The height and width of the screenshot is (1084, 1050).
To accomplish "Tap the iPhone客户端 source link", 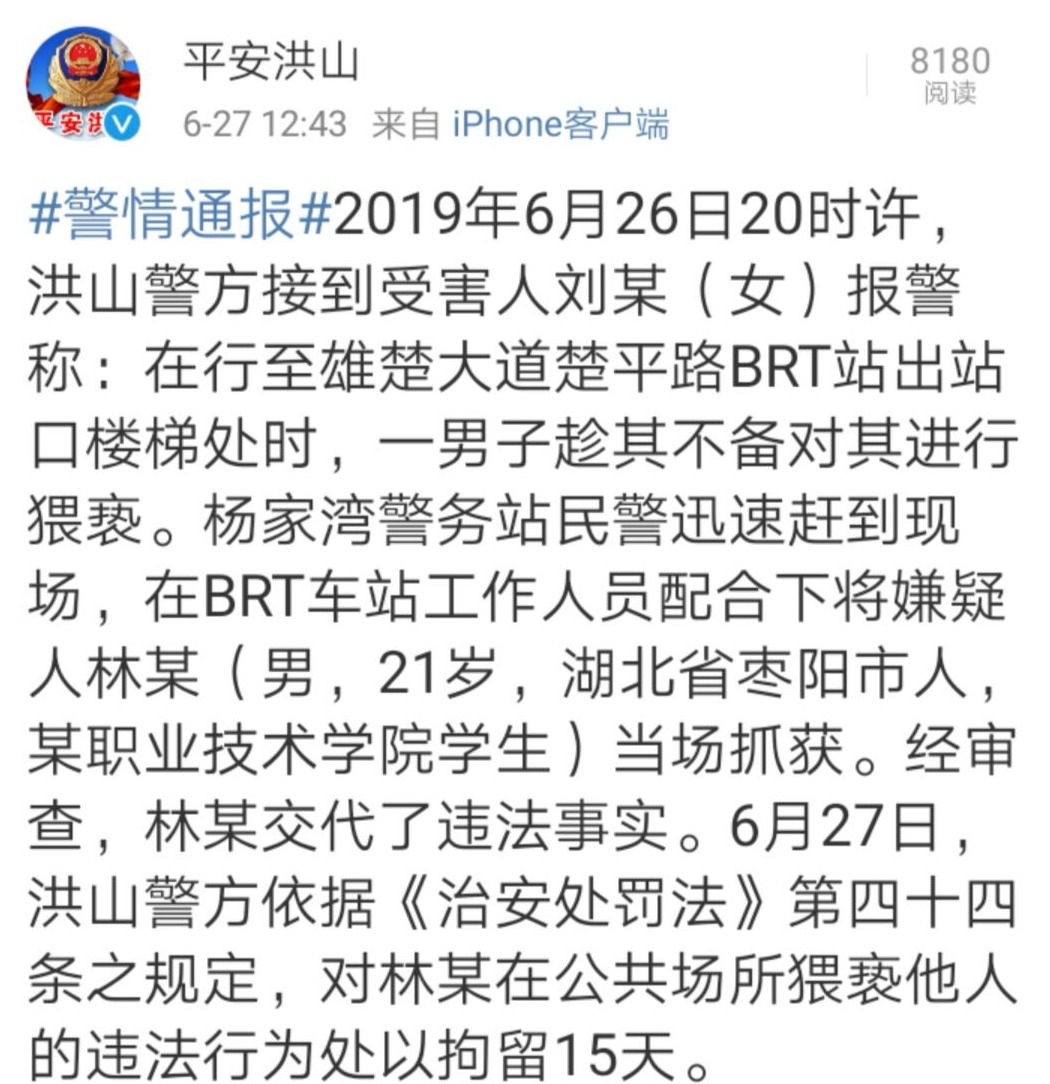I will point(560,124).
